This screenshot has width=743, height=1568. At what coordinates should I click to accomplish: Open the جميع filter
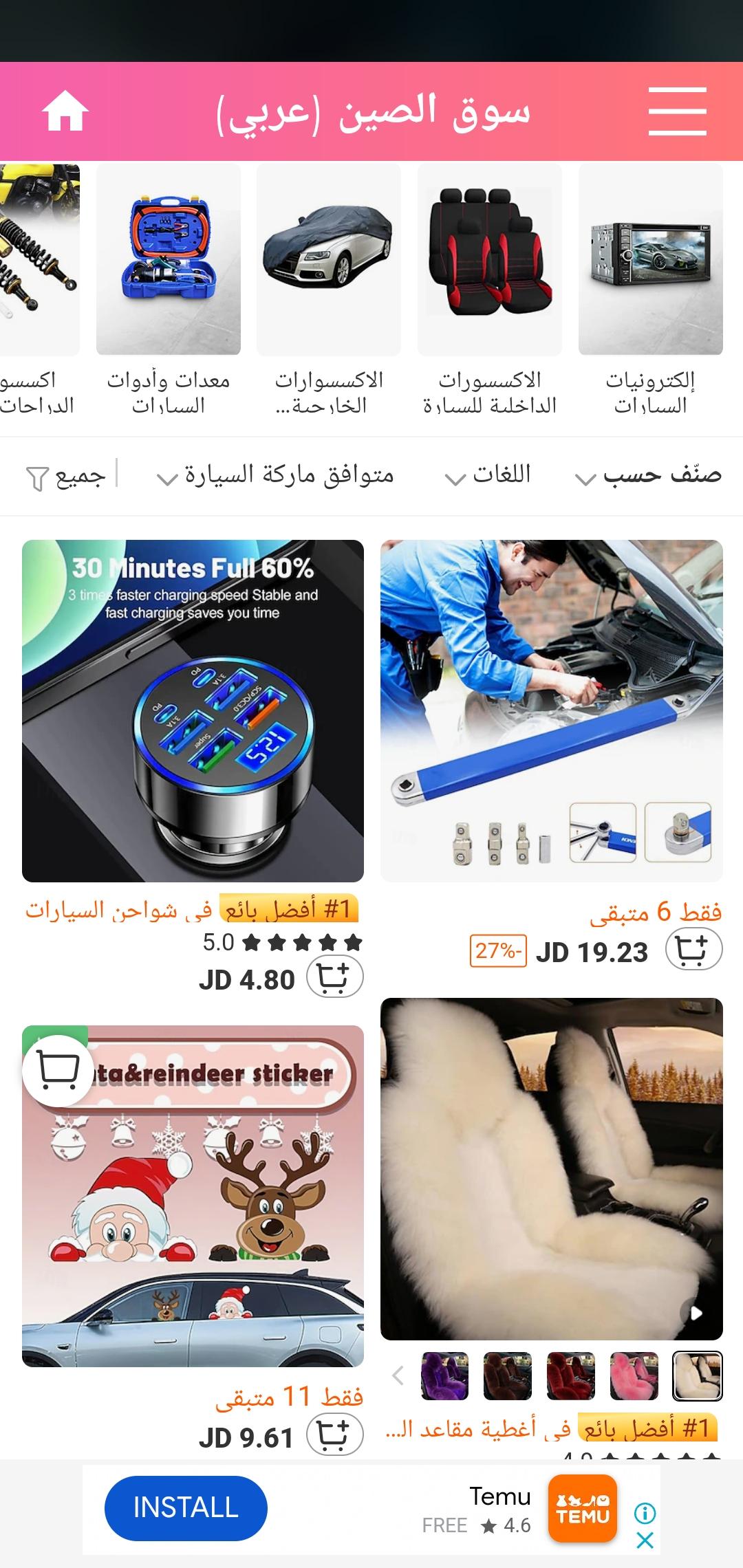click(65, 476)
